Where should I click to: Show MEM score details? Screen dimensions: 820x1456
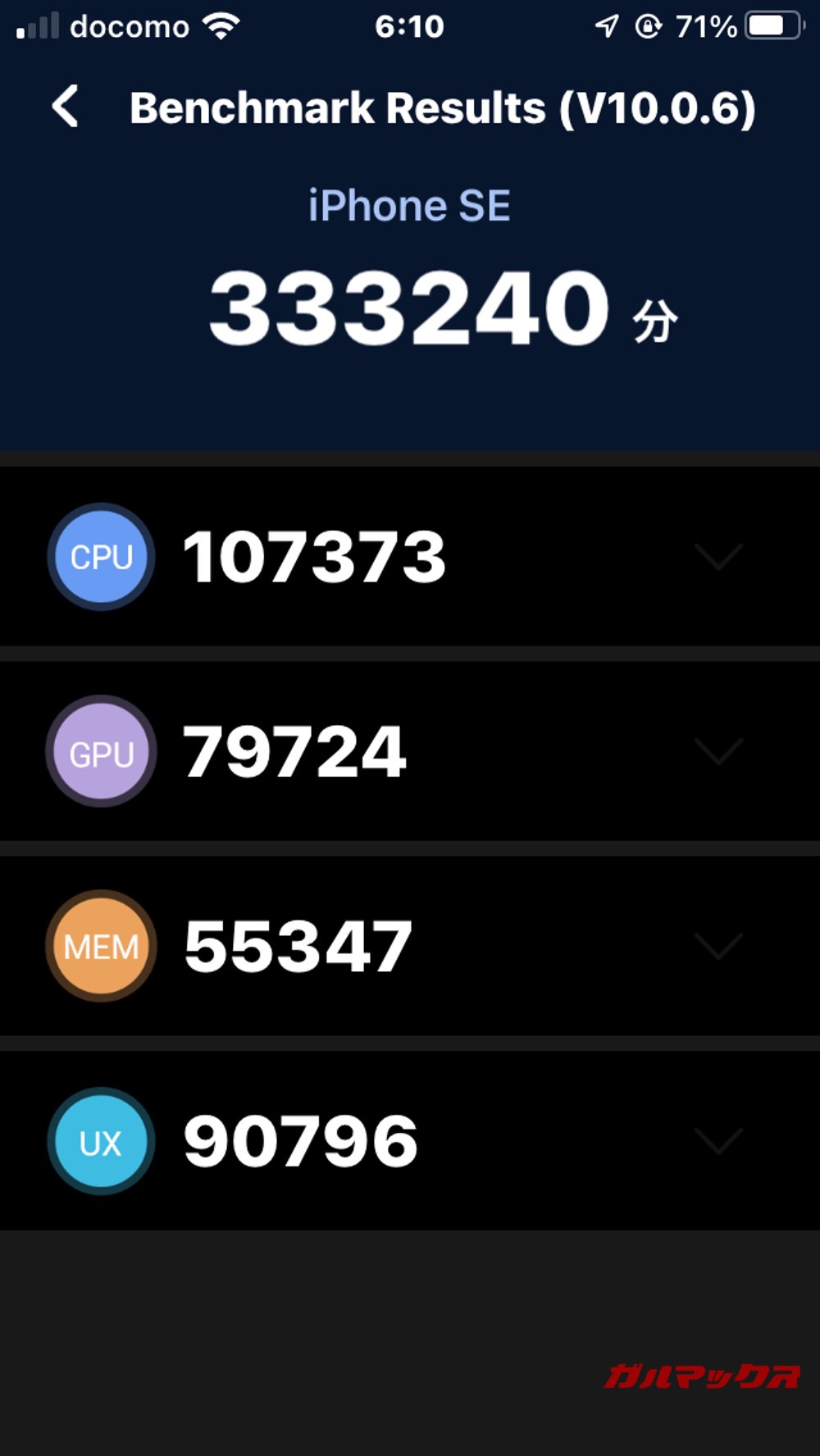(718, 946)
